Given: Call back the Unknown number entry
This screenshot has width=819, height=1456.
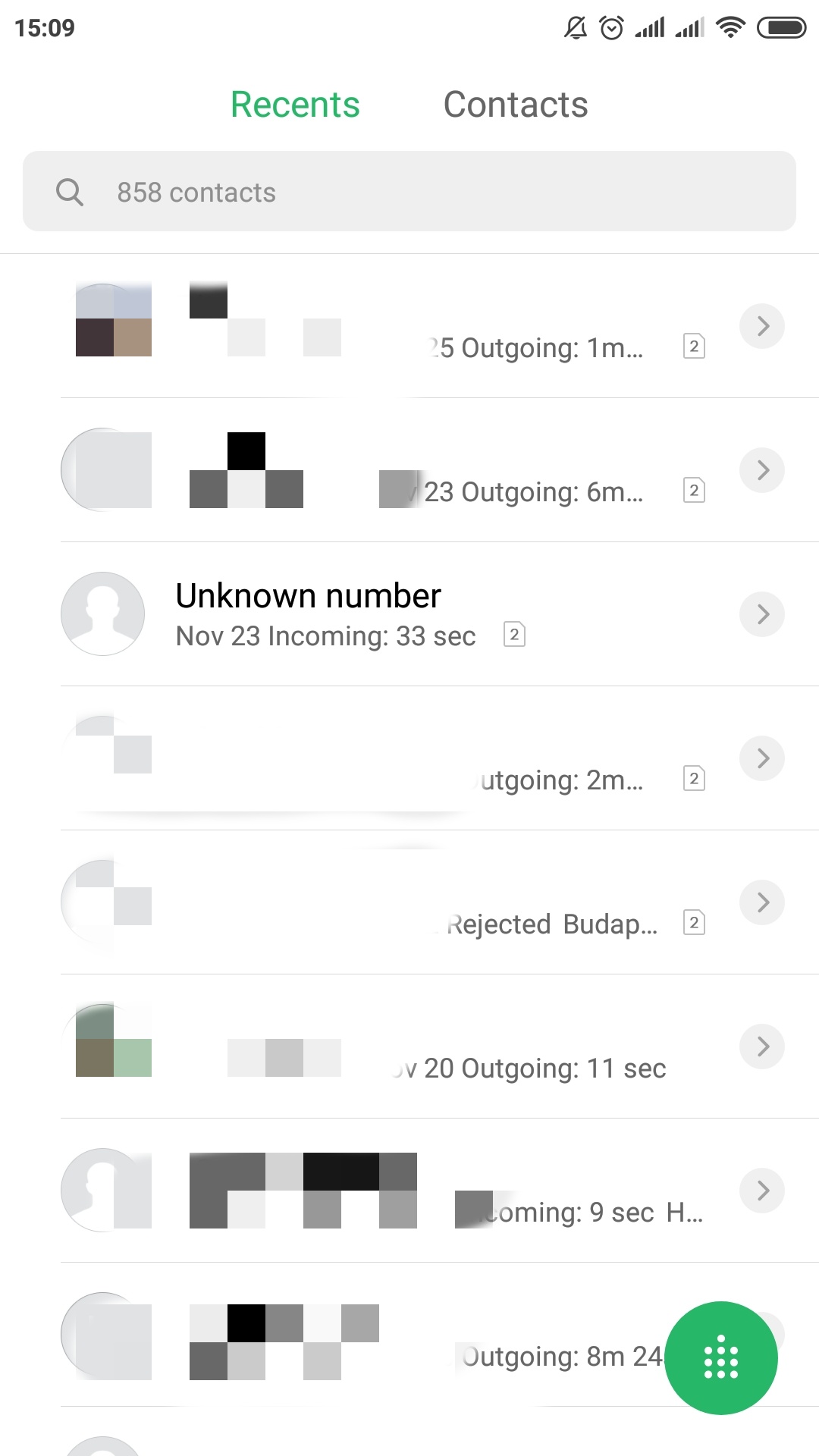Looking at the screenshot, I should pos(409,614).
